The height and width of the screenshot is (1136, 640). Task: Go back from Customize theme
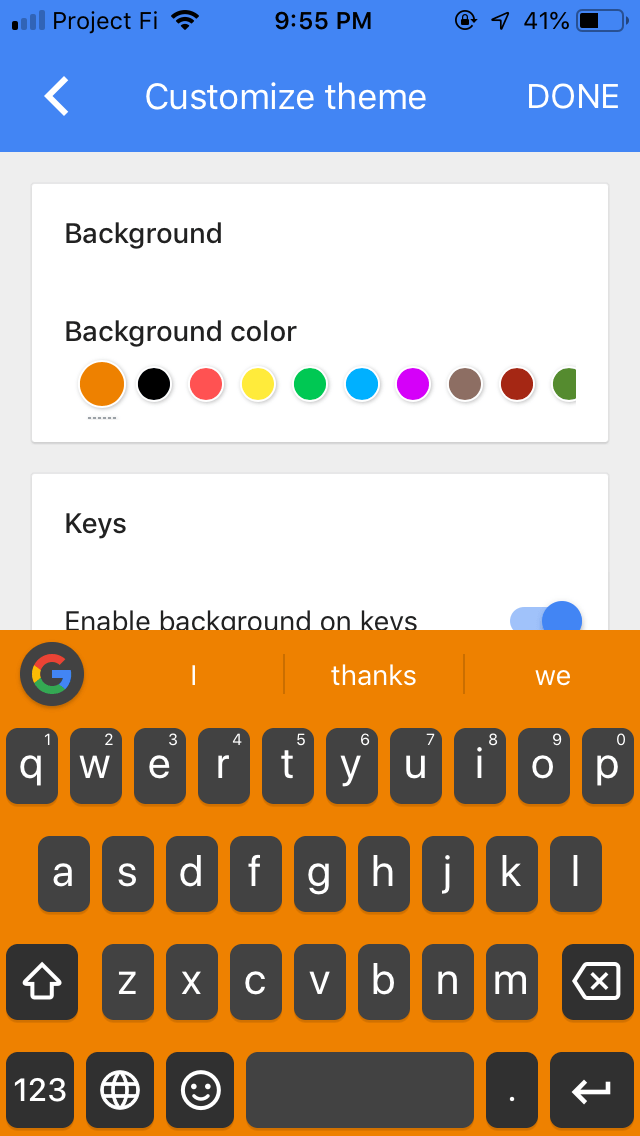(57, 97)
